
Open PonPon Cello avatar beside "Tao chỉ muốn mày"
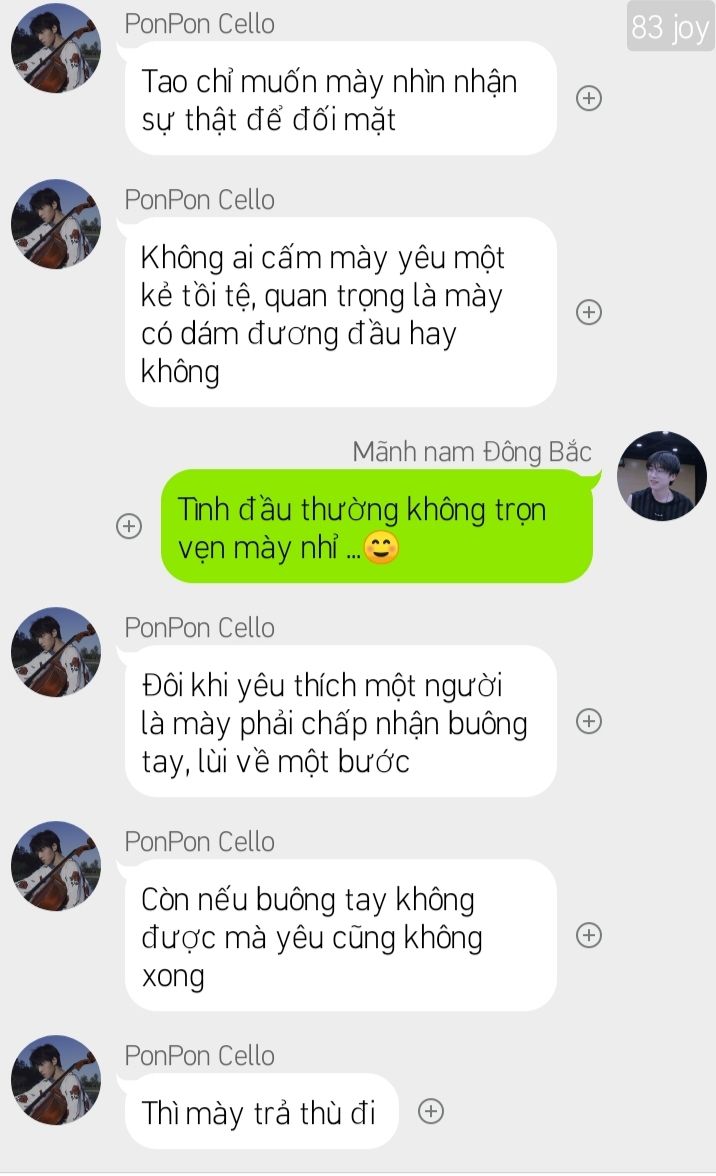coord(56,48)
